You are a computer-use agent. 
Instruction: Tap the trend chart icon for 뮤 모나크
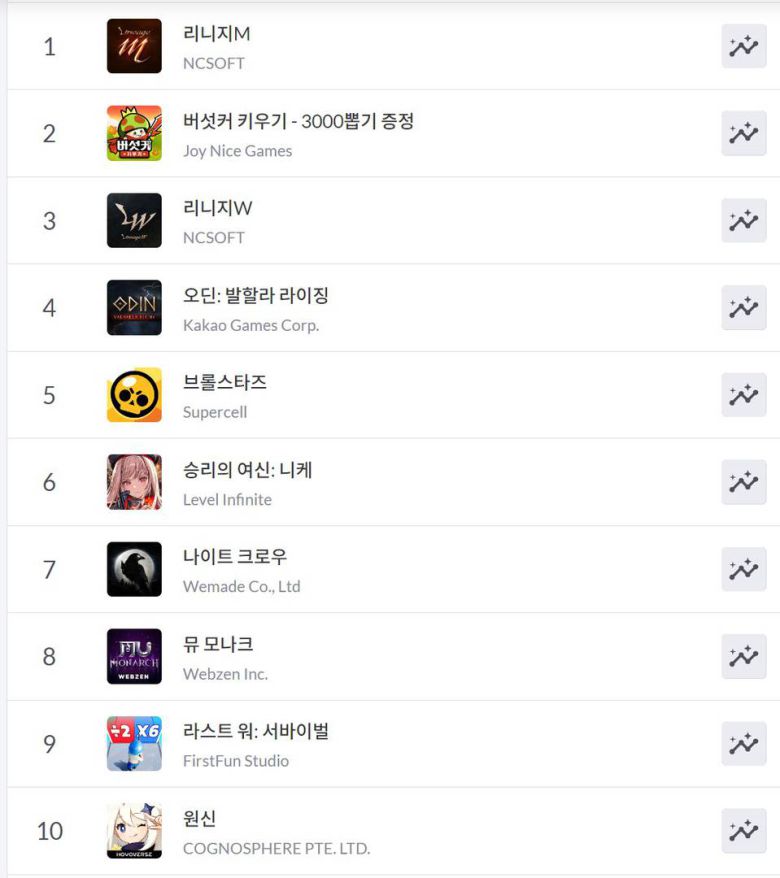point(743,656)
